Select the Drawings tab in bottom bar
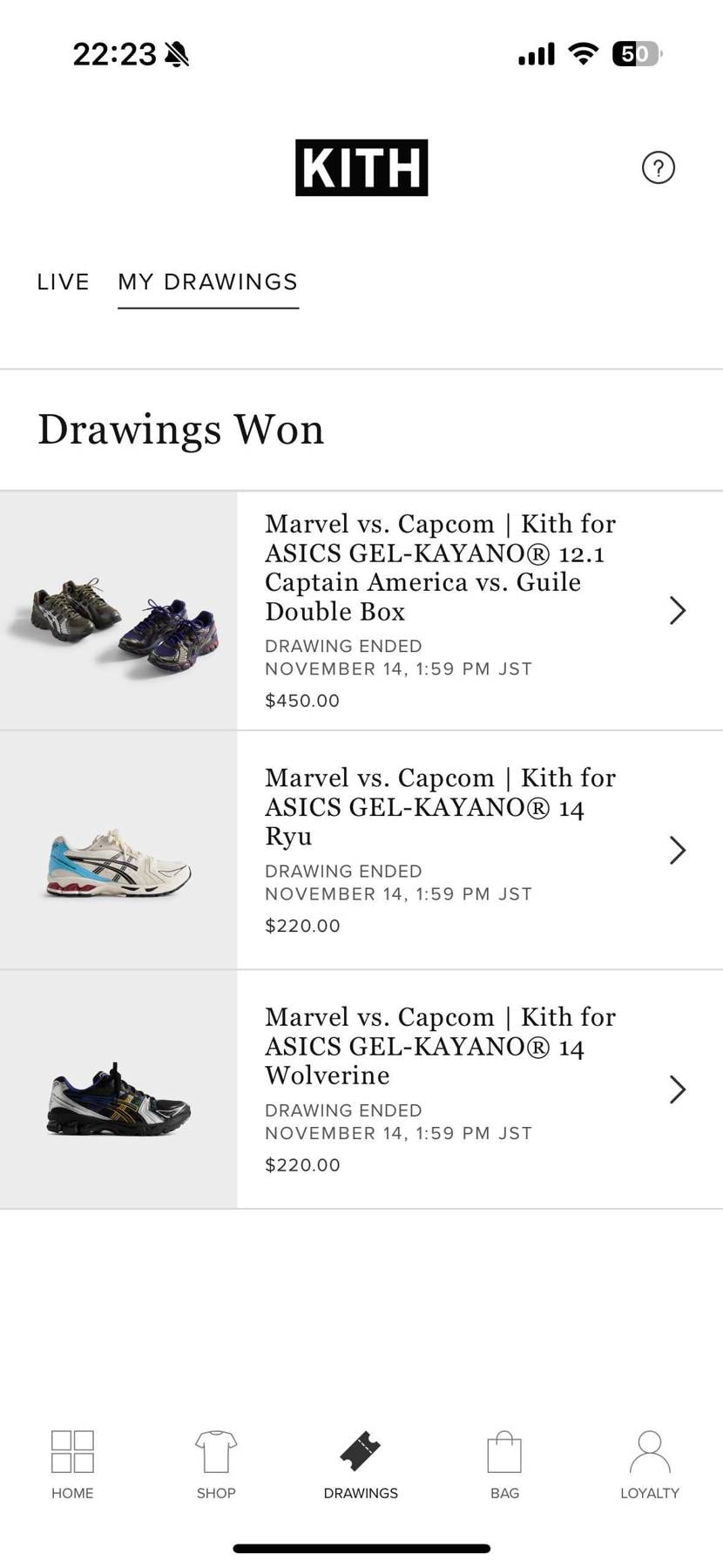The width and height of the screenshot is (723, 1568). coord(361,1464)
